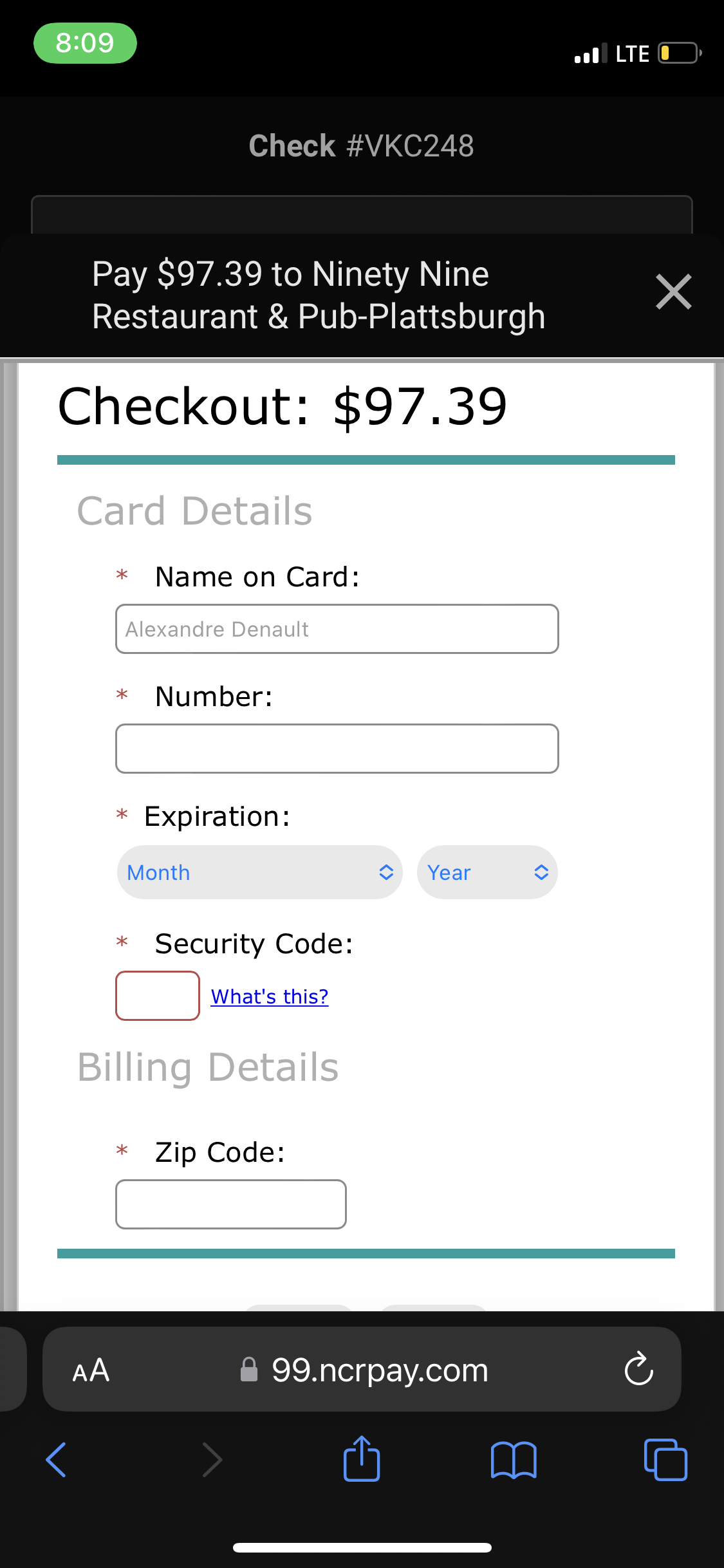Screen dimensions: 724x1568
Task: Open the bookmarks book icon
Action: pos(514,1459)
